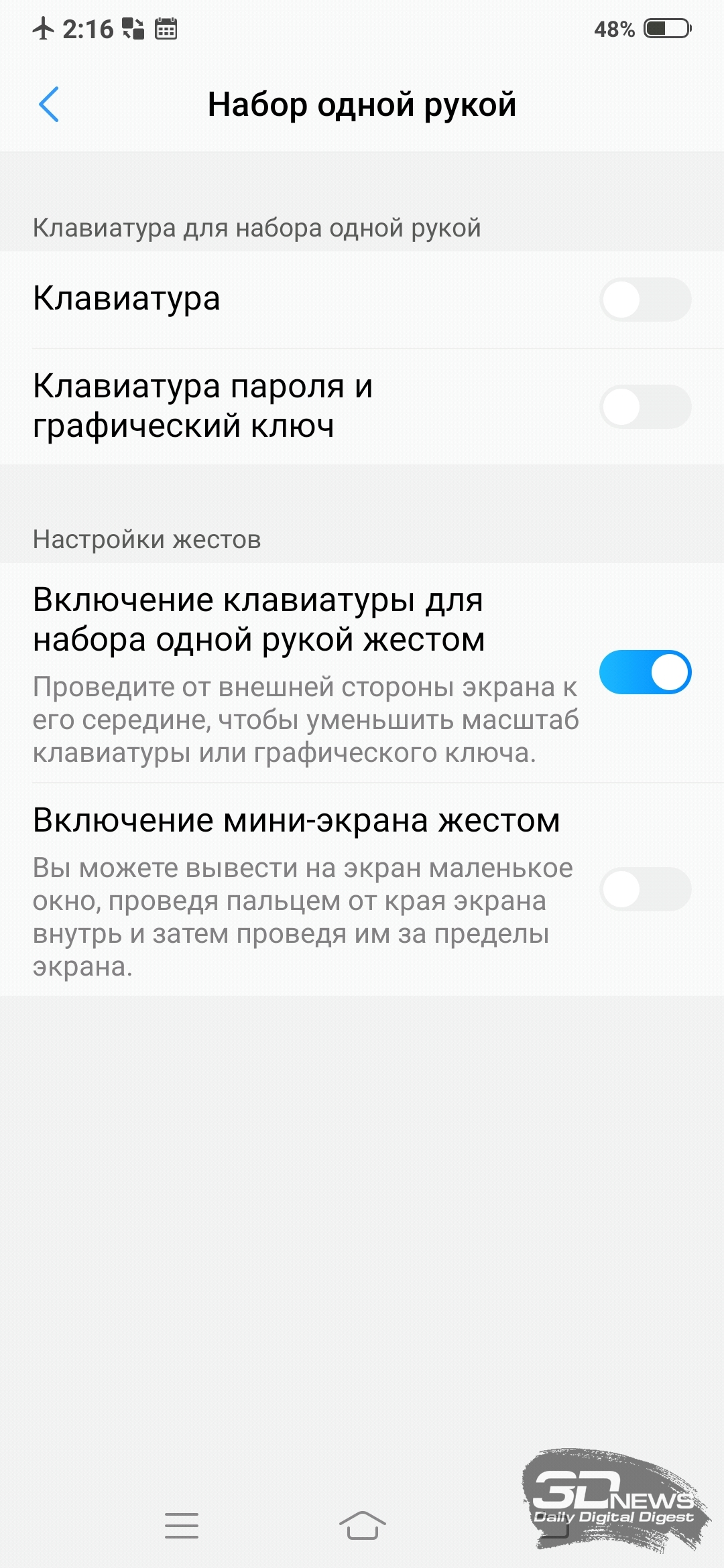Open the recent apps menu button

click(x=182, y=1526)
